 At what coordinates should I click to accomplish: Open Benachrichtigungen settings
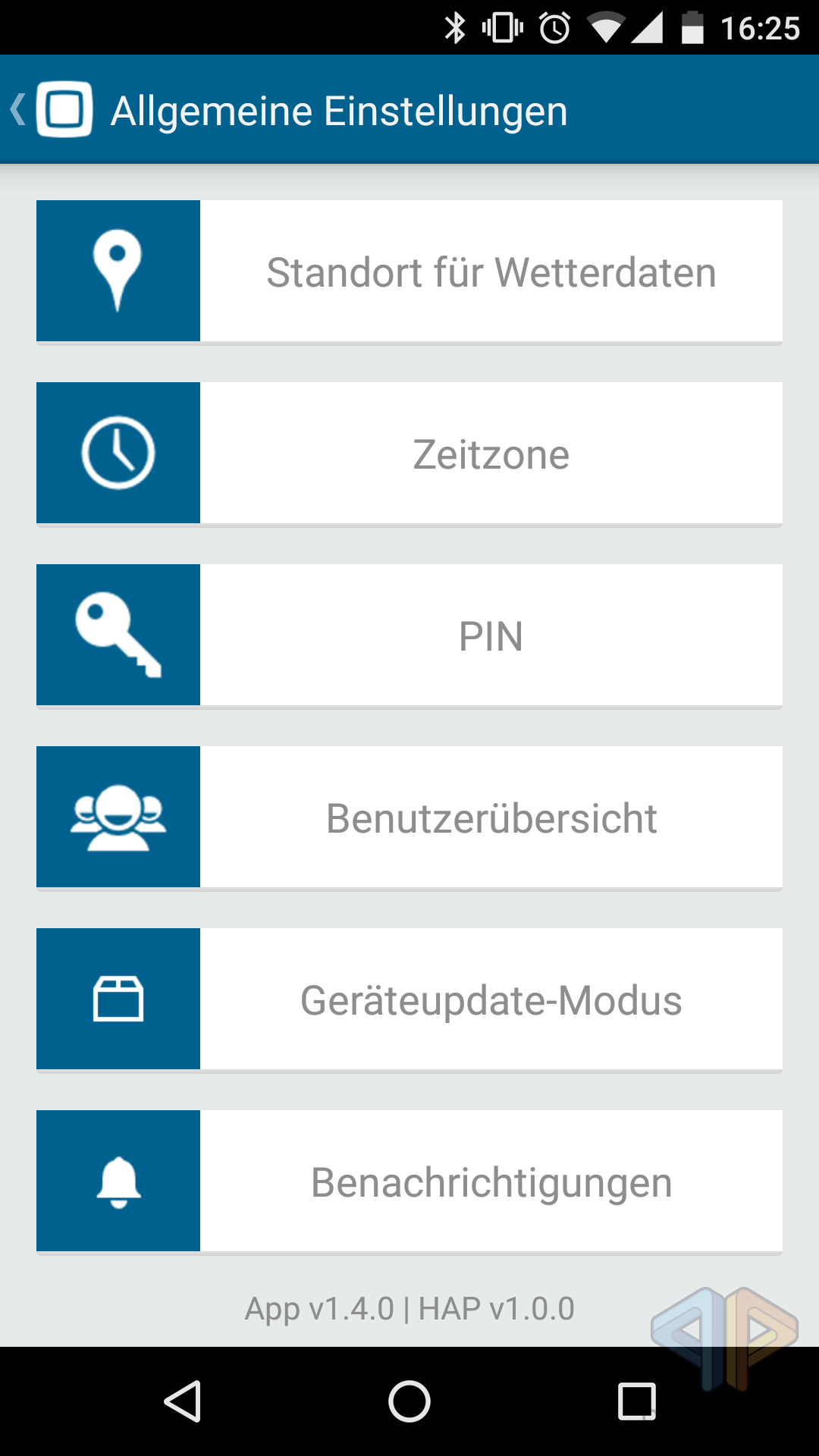pos(409,1181)
